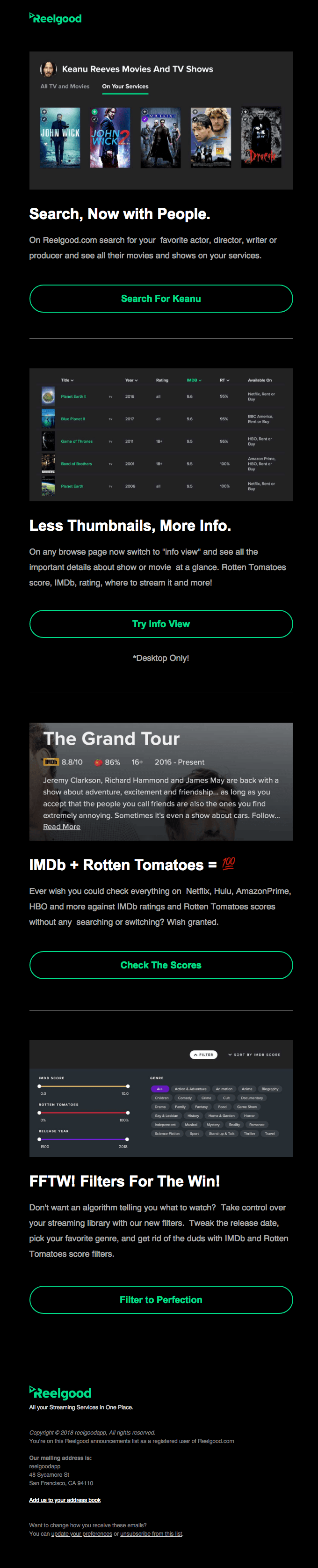This screenshot has height=1568, width=318.
Task: Open the Try Info View button
Action: (x=160, y=623)
